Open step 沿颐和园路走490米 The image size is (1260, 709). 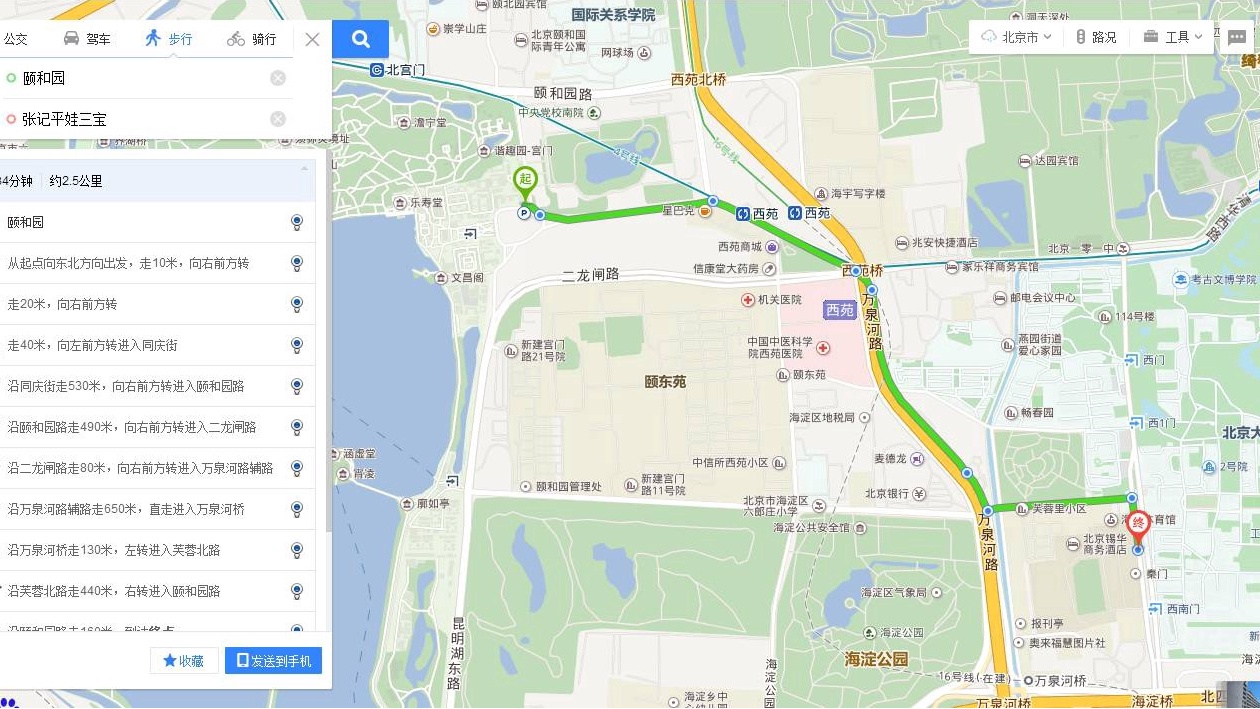(132, 427)
